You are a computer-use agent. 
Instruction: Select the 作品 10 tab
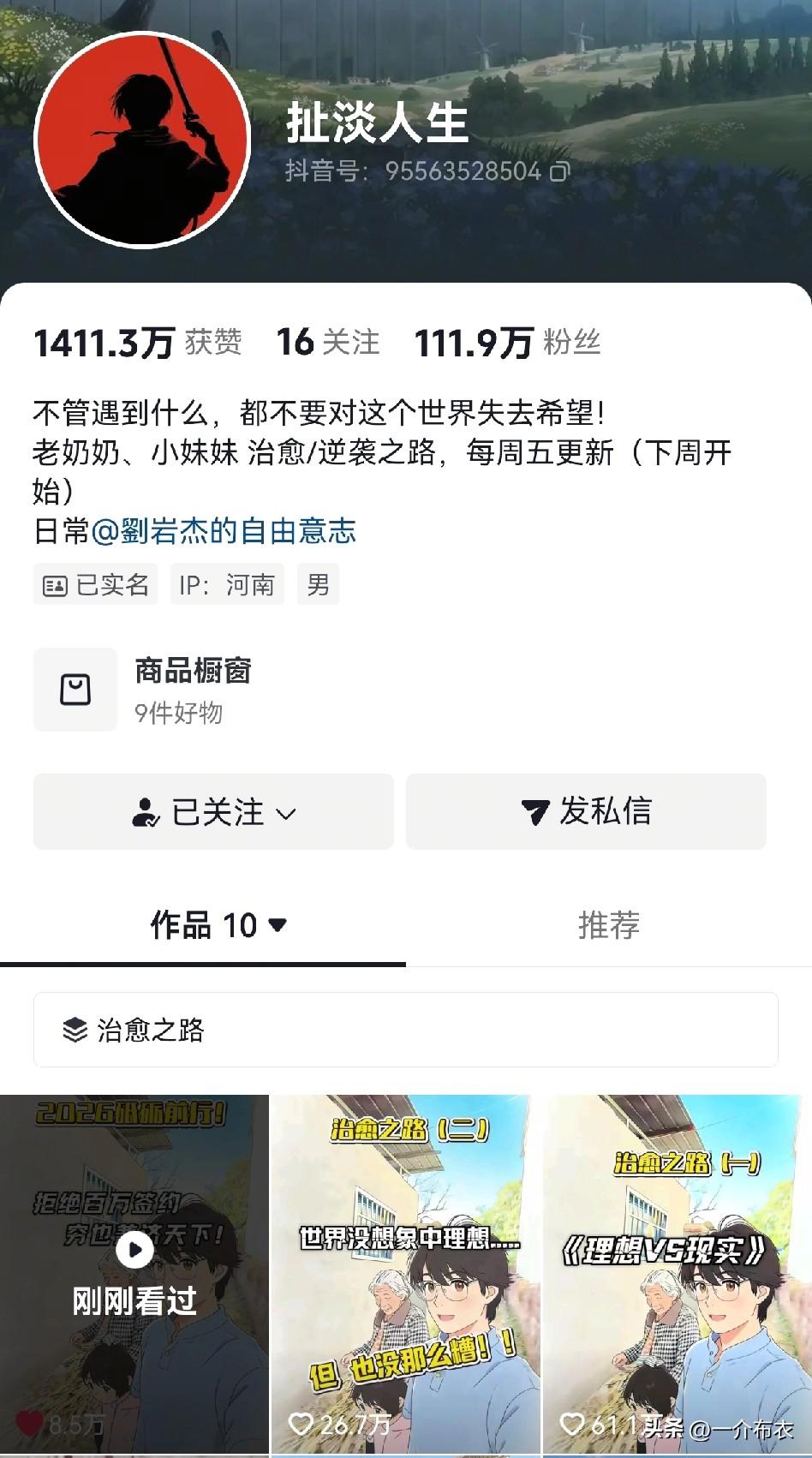[x=201, y=926]
